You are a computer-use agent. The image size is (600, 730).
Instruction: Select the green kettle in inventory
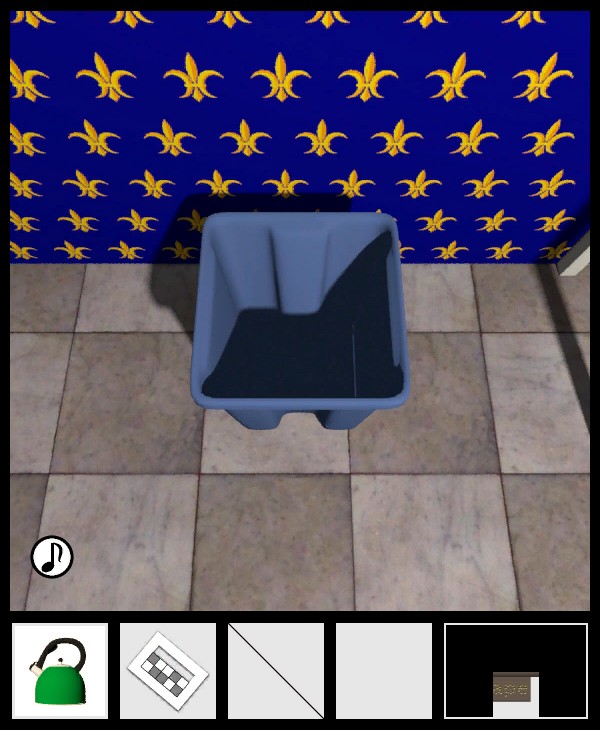[x=60, y=671]
